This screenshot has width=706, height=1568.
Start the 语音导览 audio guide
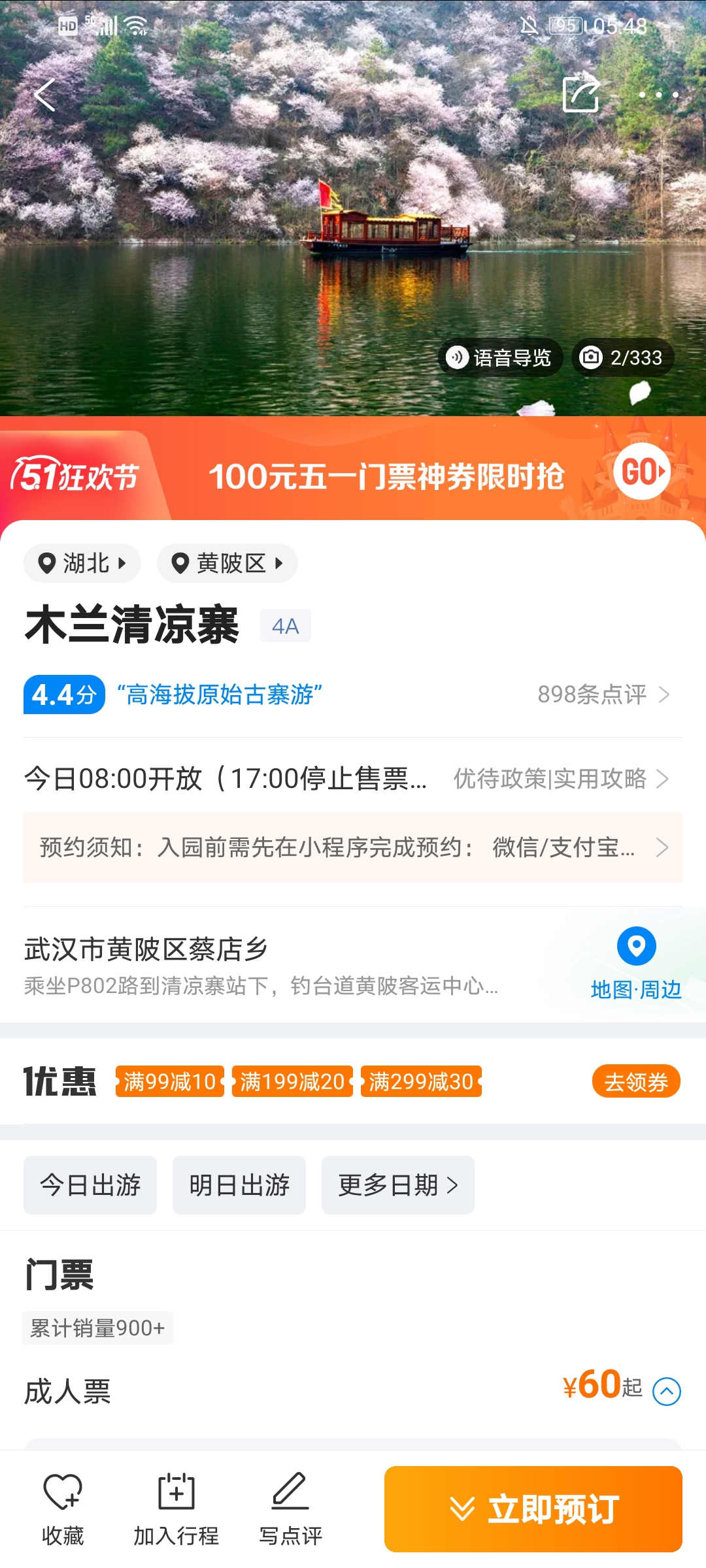pos(500,357)
